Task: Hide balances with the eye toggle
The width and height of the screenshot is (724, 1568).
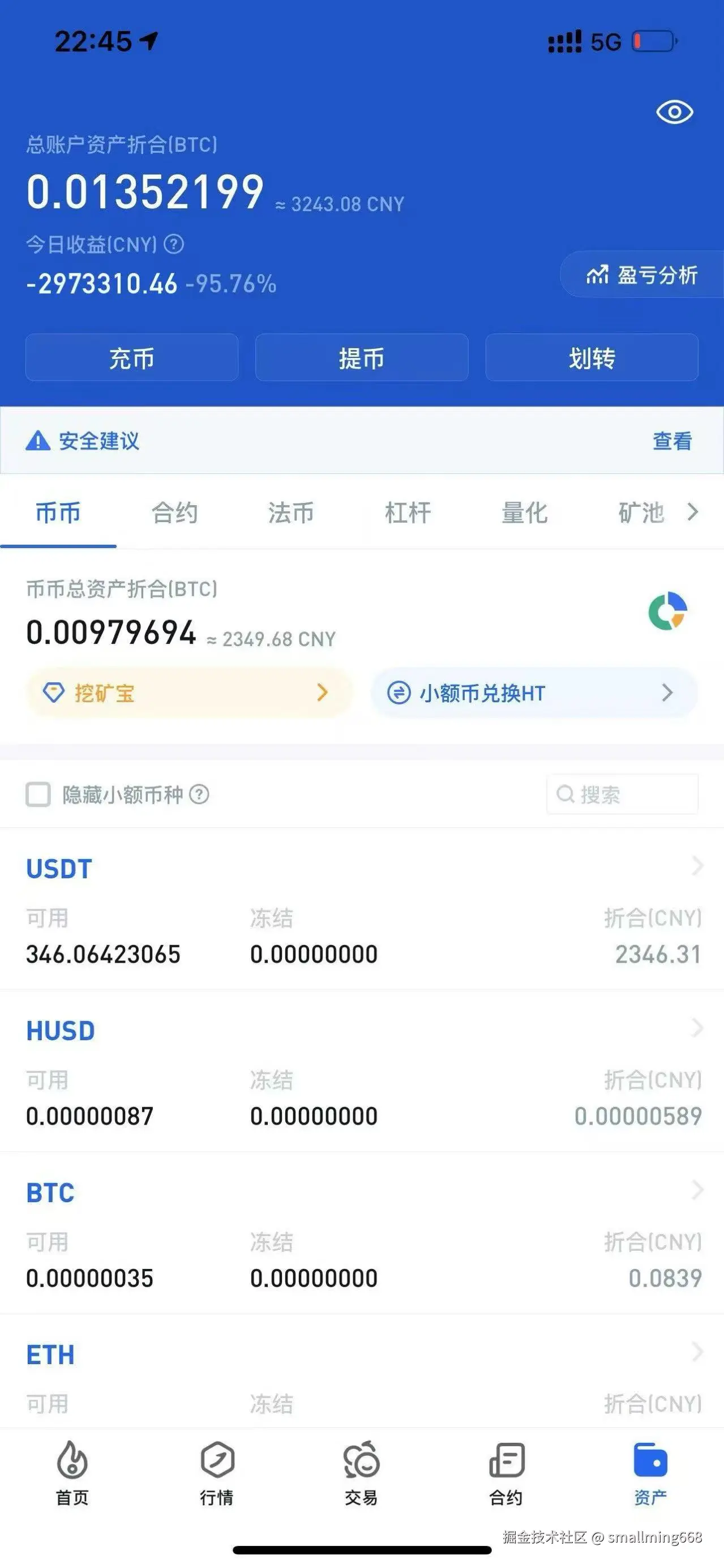Action: point(674,112)
